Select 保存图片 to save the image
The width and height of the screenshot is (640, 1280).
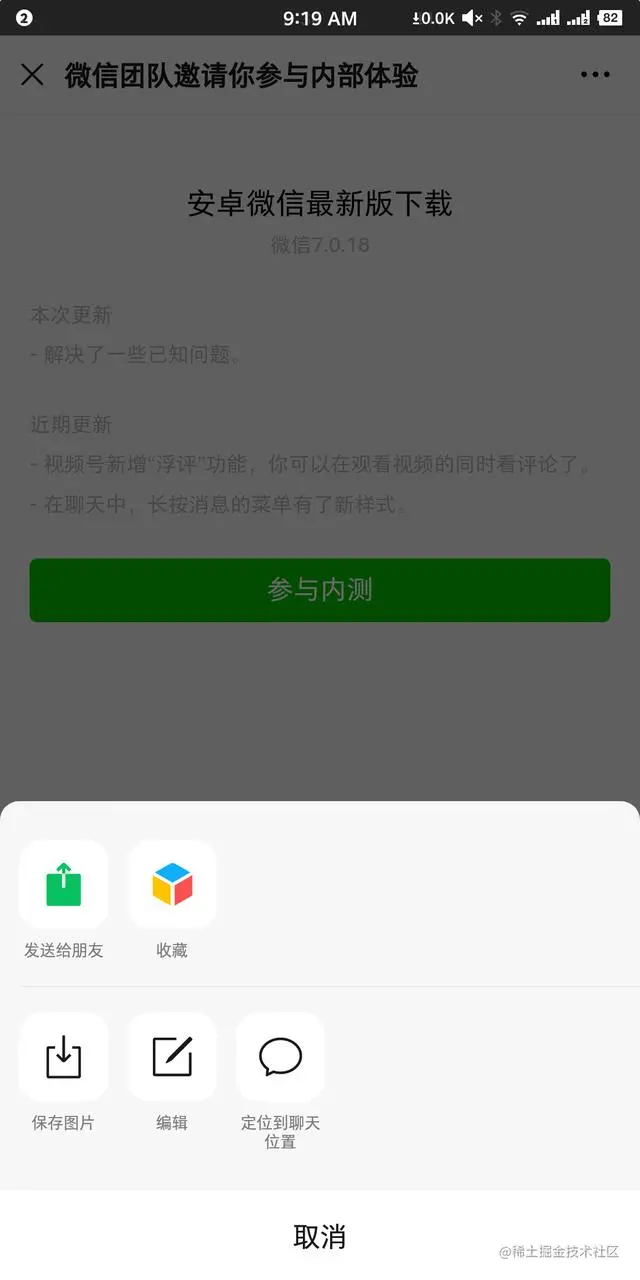click(63, 1057)
